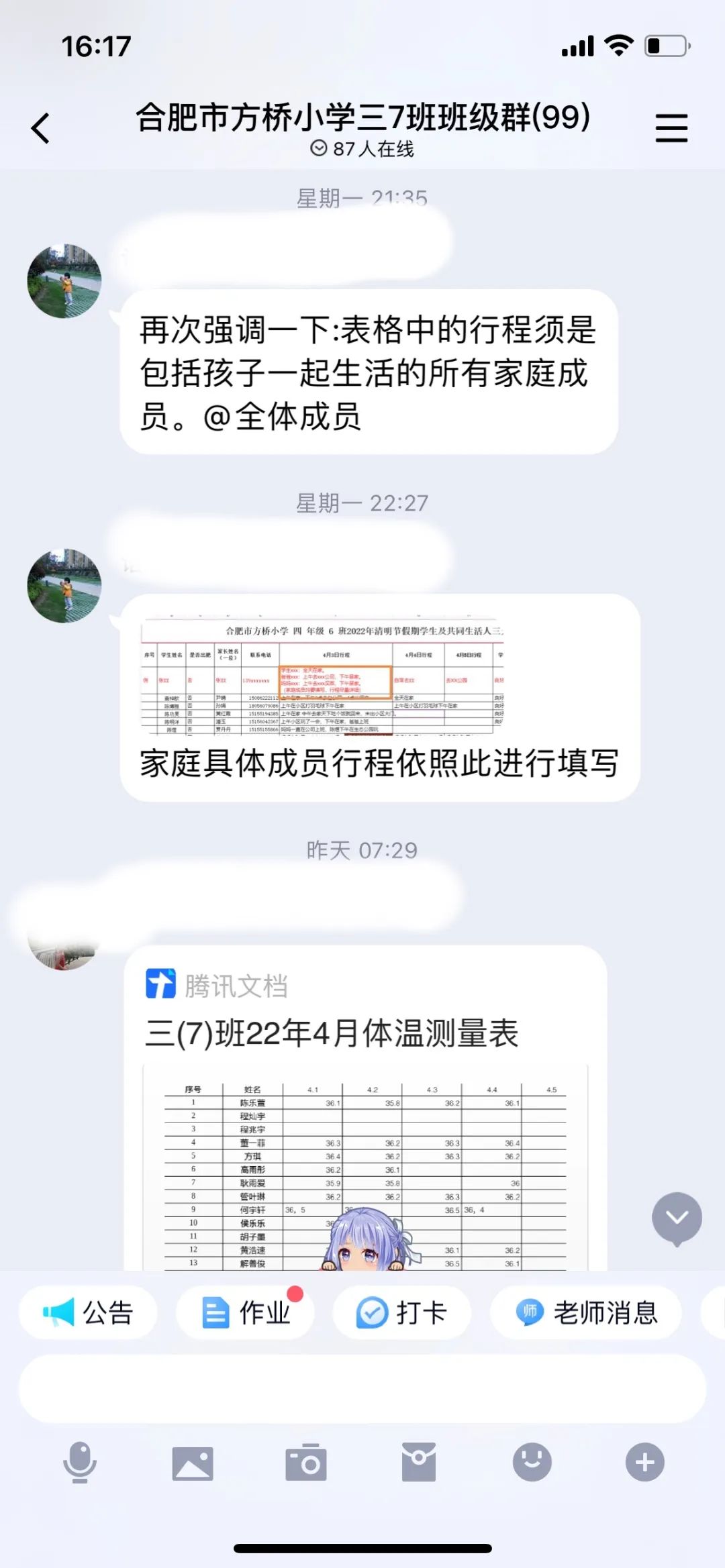Open the sender's avatar at the 22:27 message
725x1568 pixels.
pyautogui.click(x=64, y=586)
